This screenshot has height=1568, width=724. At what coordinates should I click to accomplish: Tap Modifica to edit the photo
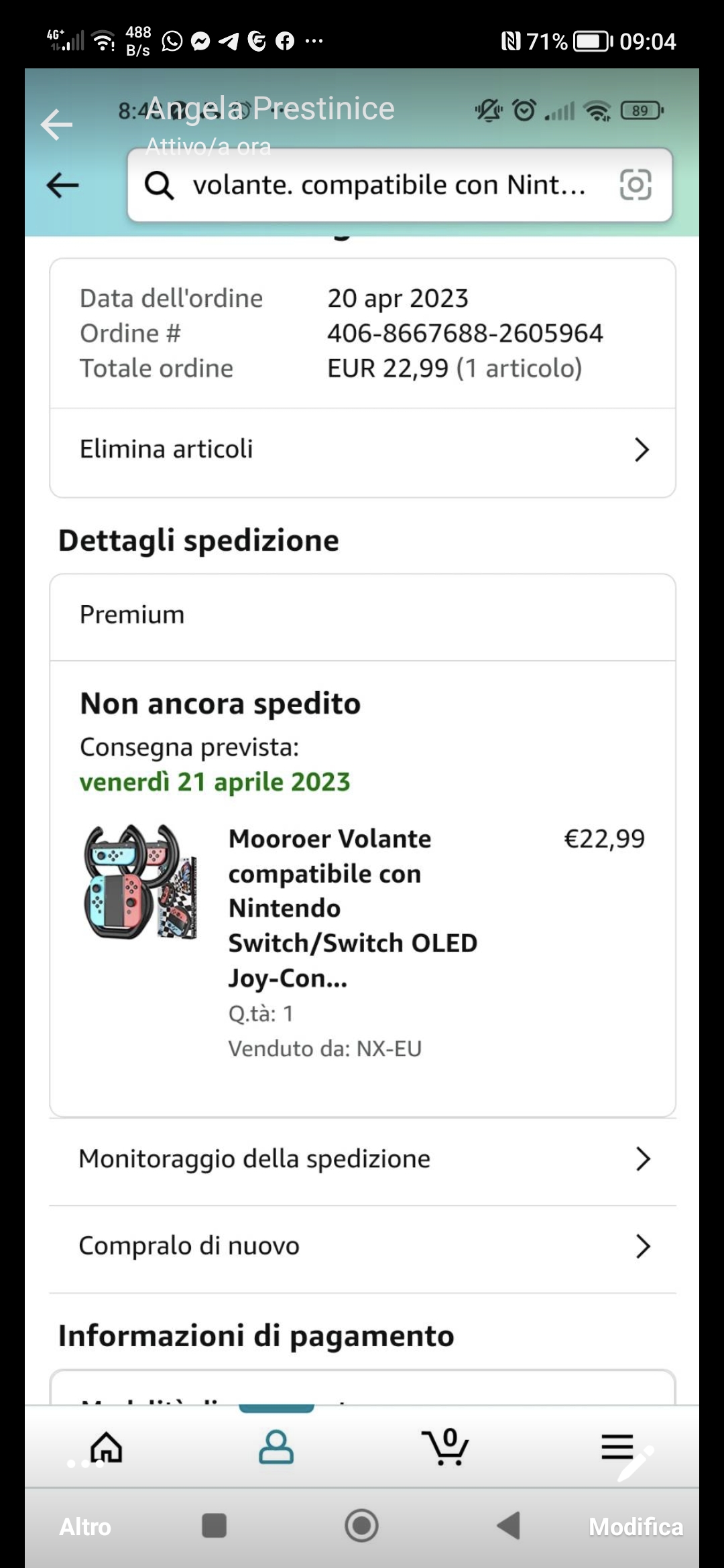636,1527
